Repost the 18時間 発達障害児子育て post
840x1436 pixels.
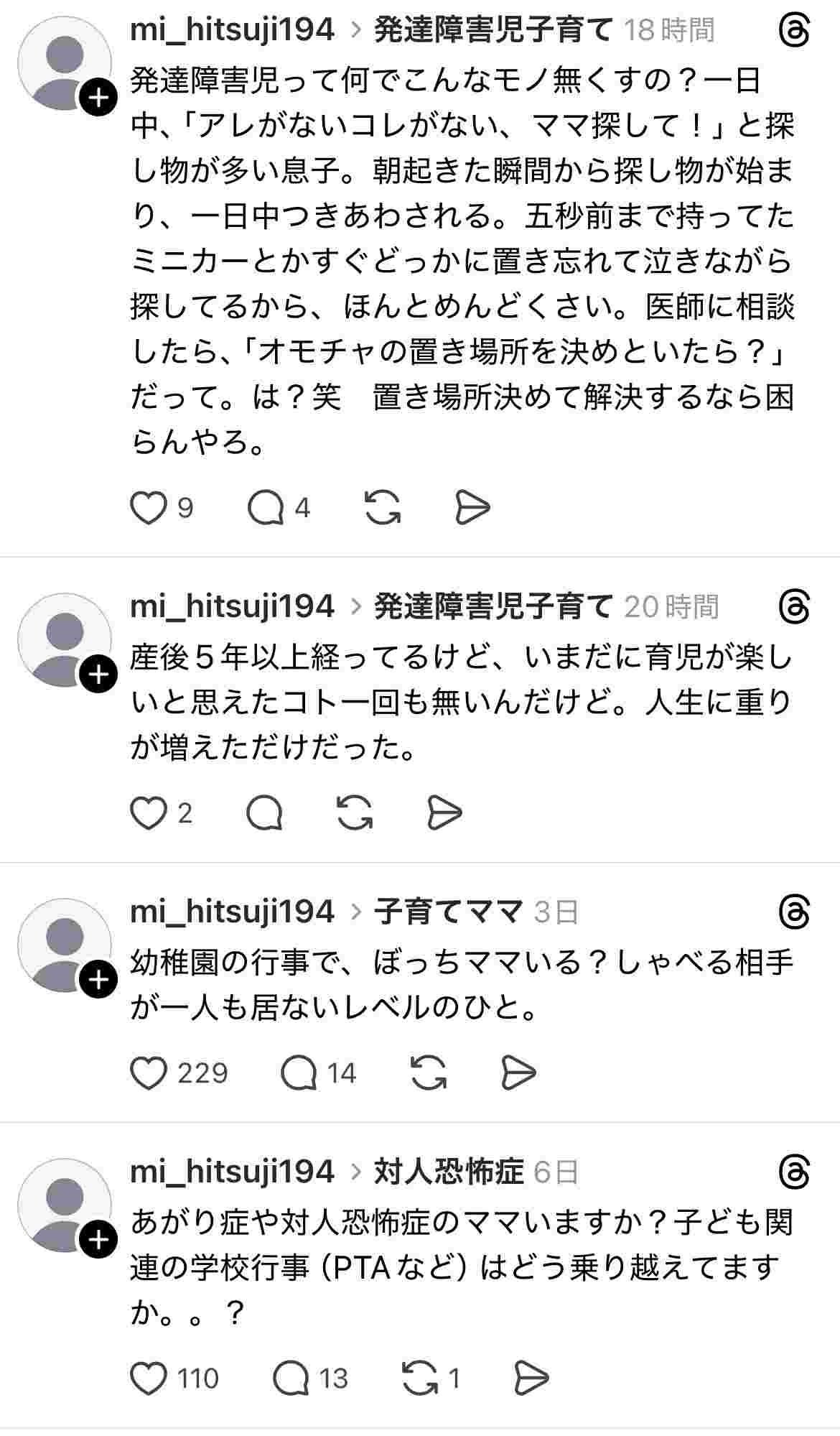pyautogui.click(x=383, y=508)
